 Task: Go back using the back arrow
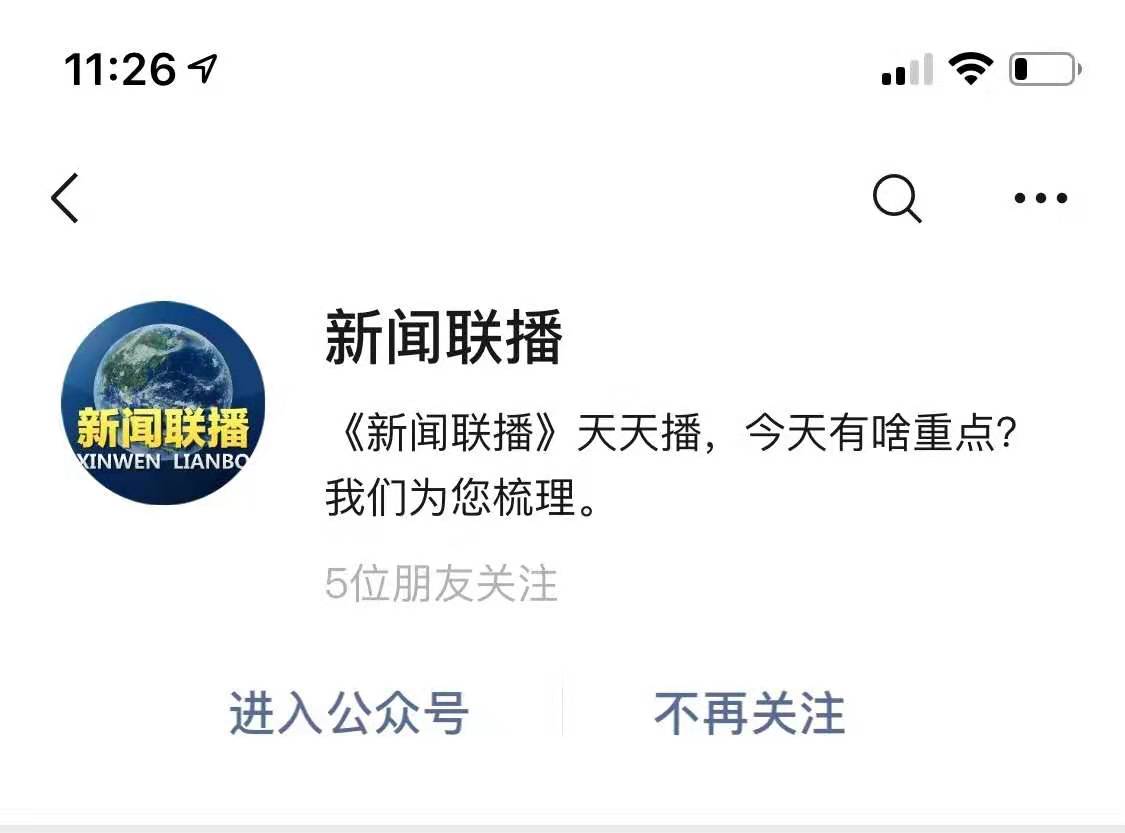click(65, 197)
